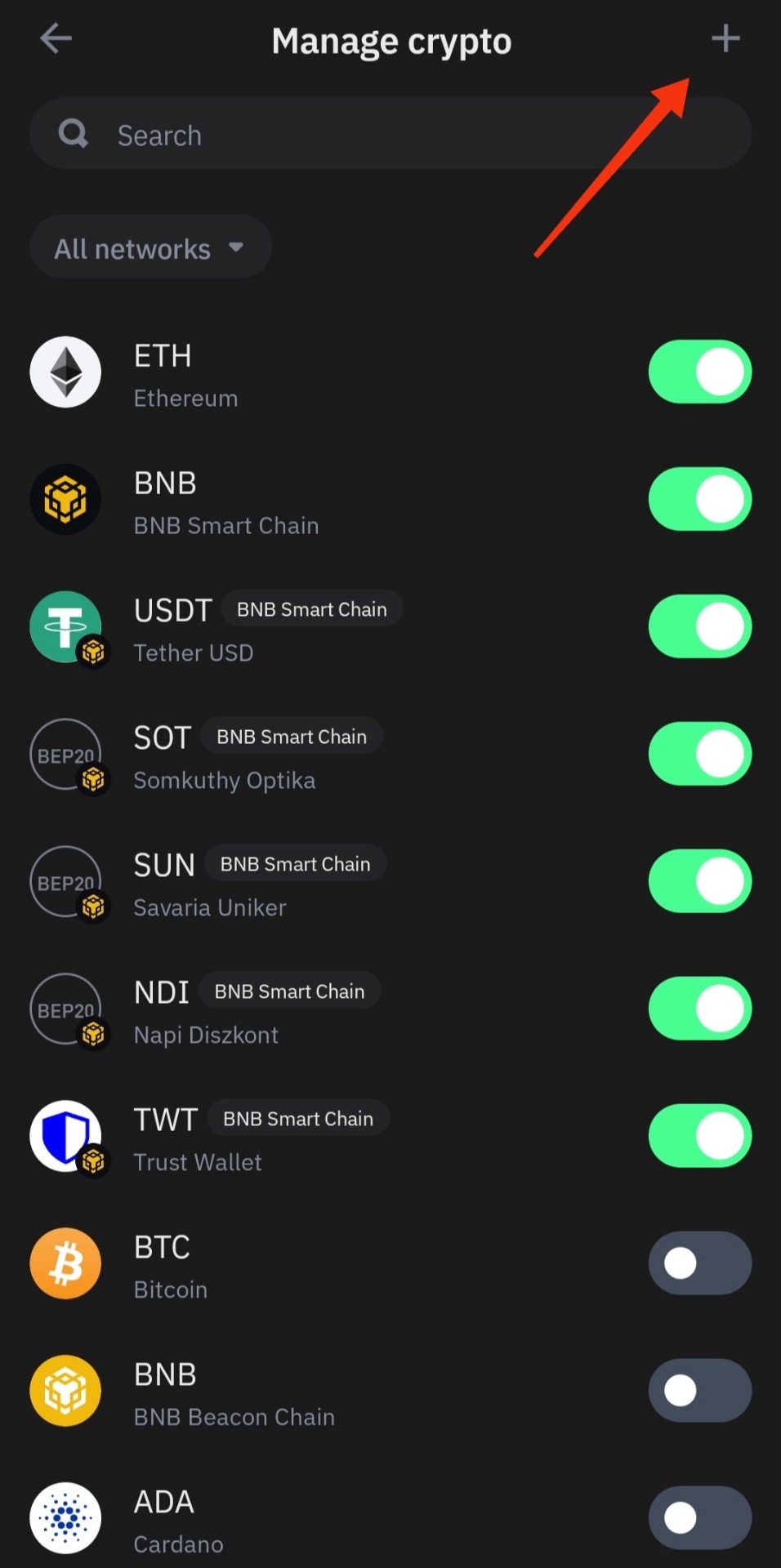
Task: Toggle off USDT Tether USD
Action: coord(699,626)
